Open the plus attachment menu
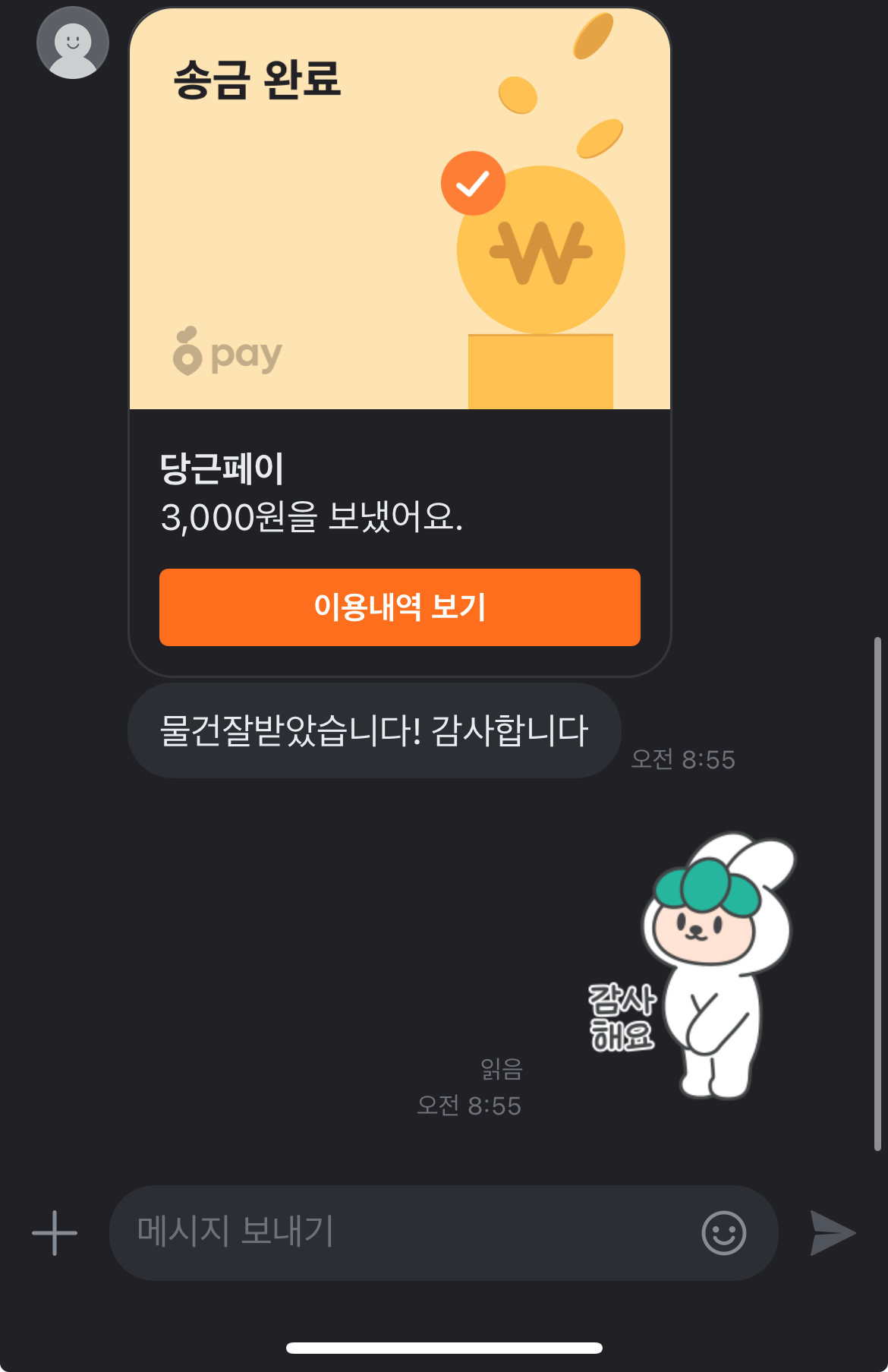Screen dimensions: 888x1372 click(x=55, y=1232)
